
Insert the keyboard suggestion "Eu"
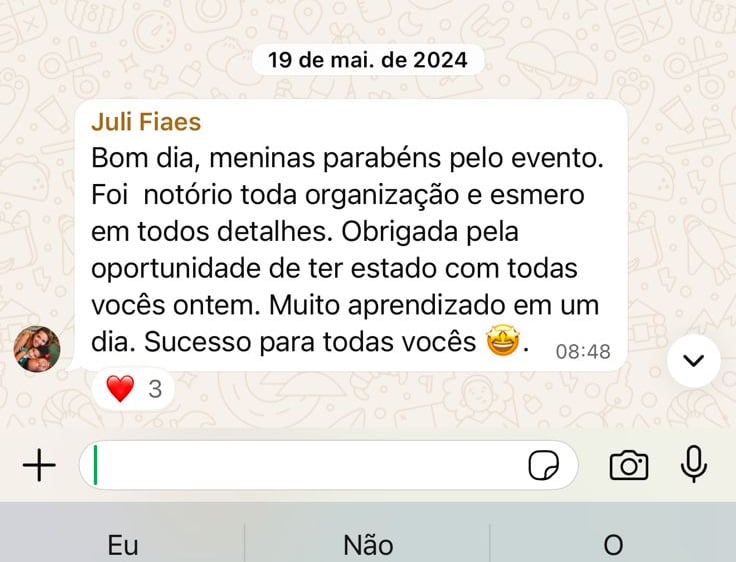click(122, 544)
